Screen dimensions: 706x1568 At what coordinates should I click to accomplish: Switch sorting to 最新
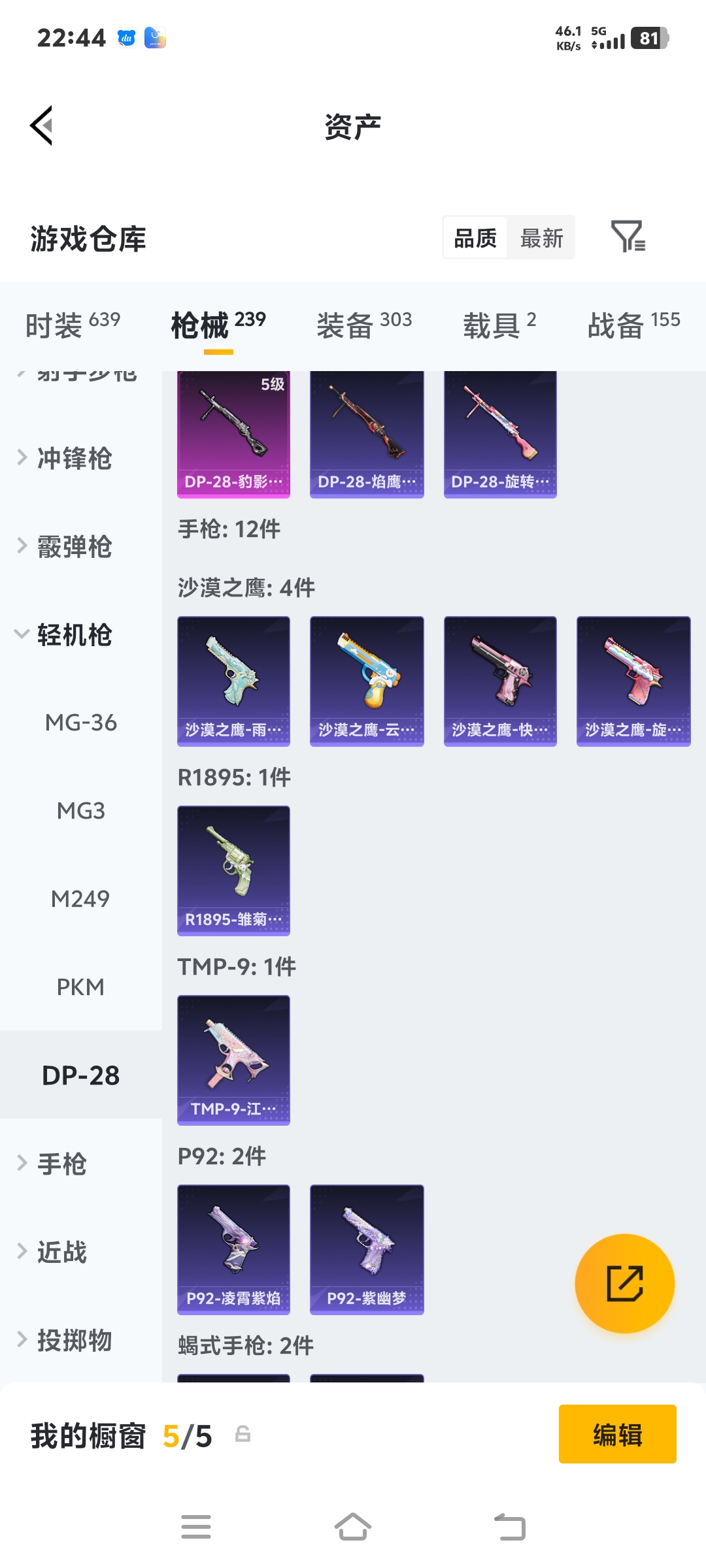pos(541,238)
